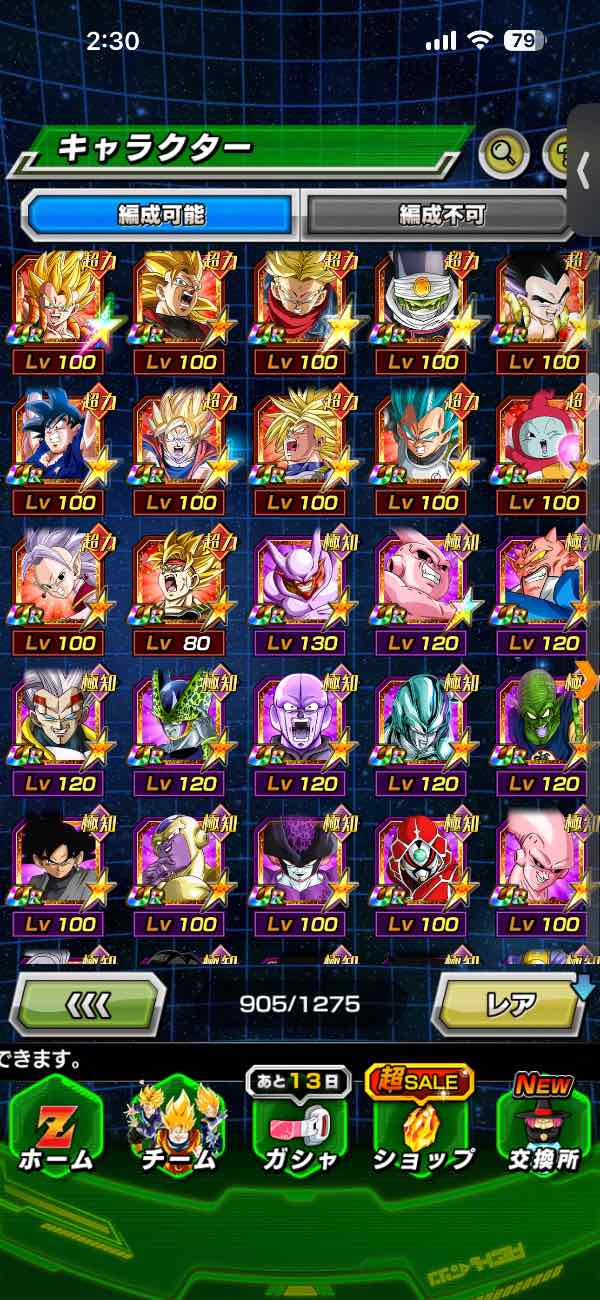Open the character search magnifier
The width and height of the screenshot is (600, 1300).
pyautogui.click(x=504, y=153)
